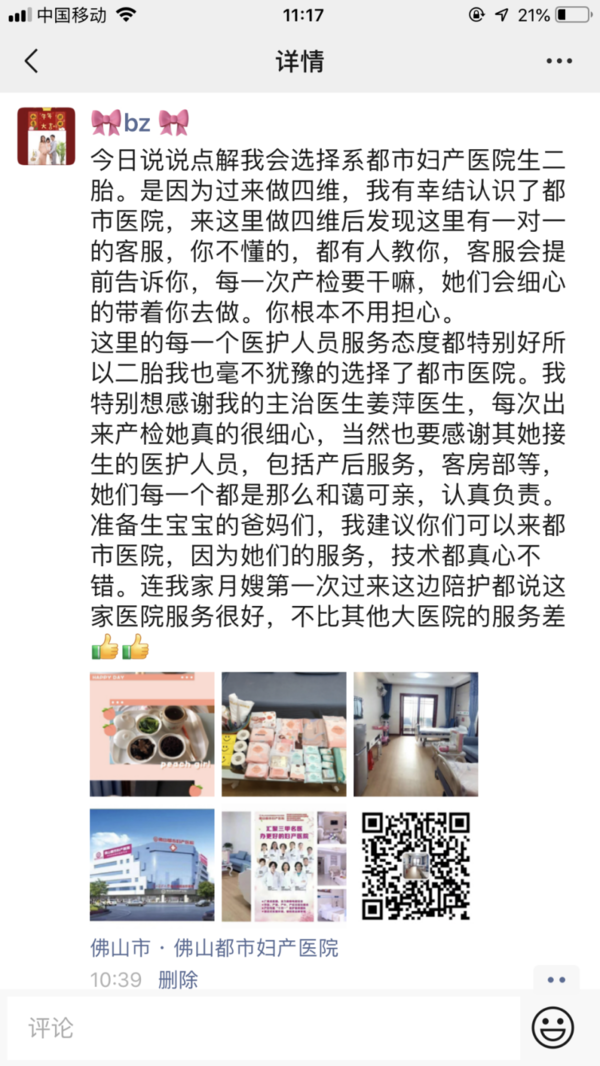Viewport: 600px width, 1066px height.
Task: View the hospital room photo
Action: click(415, 734)
